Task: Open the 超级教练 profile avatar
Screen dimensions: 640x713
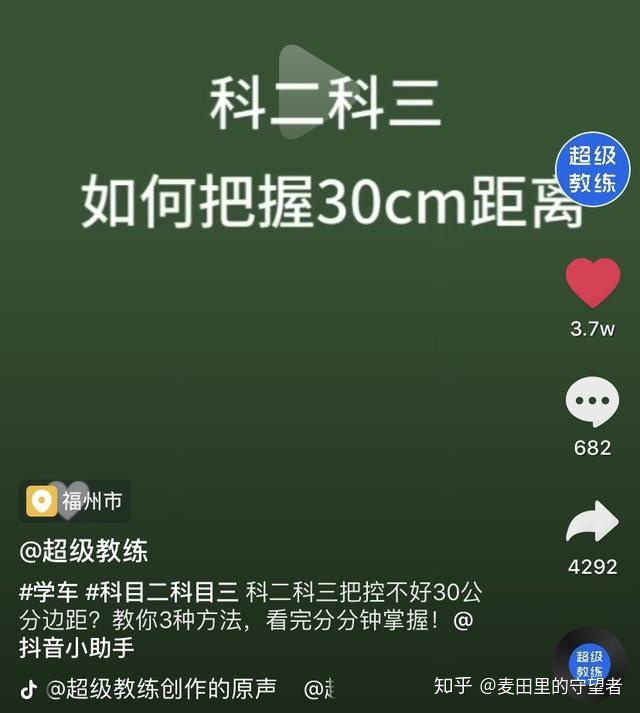Action: (592, 170)
